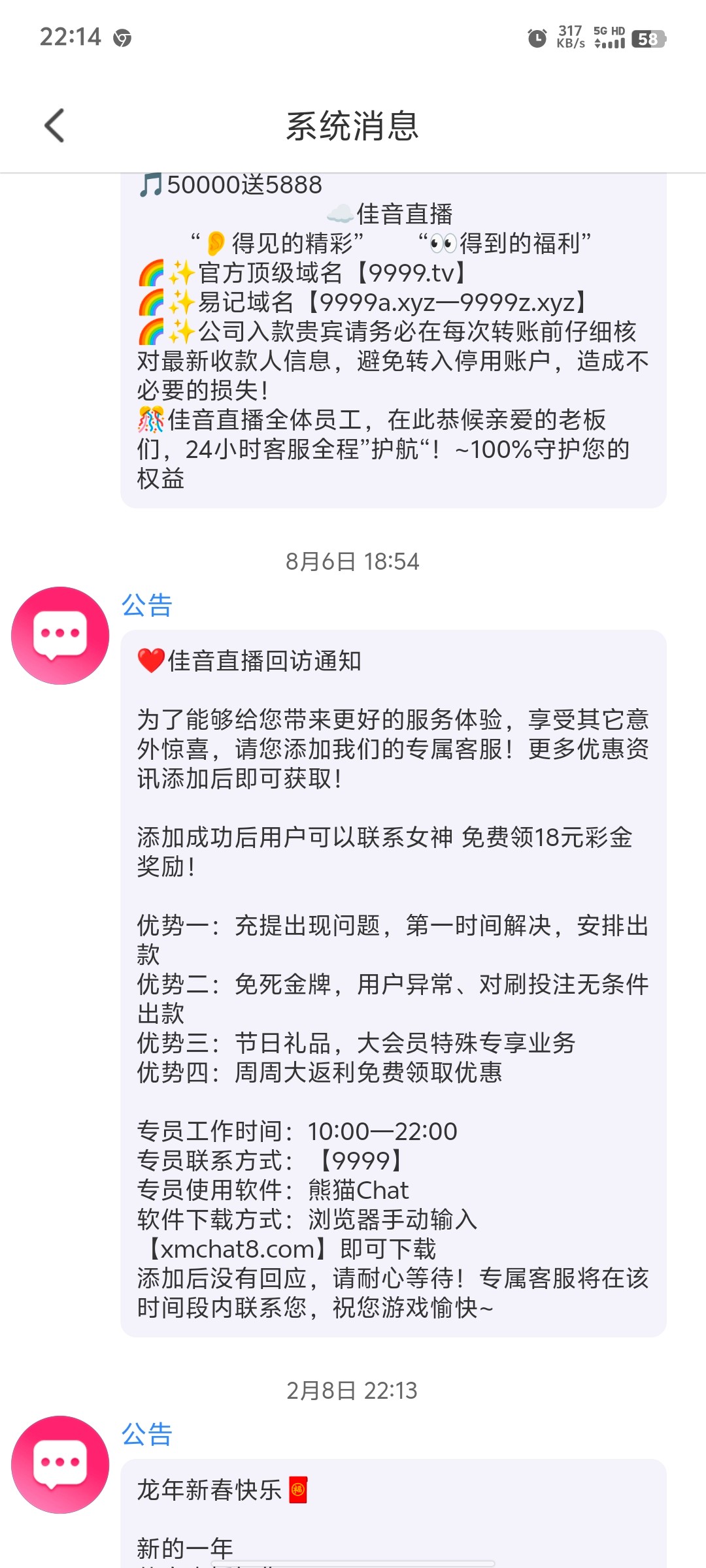Go back from the 系统消息 page
706x1568 pixels.
pos(54,125)
